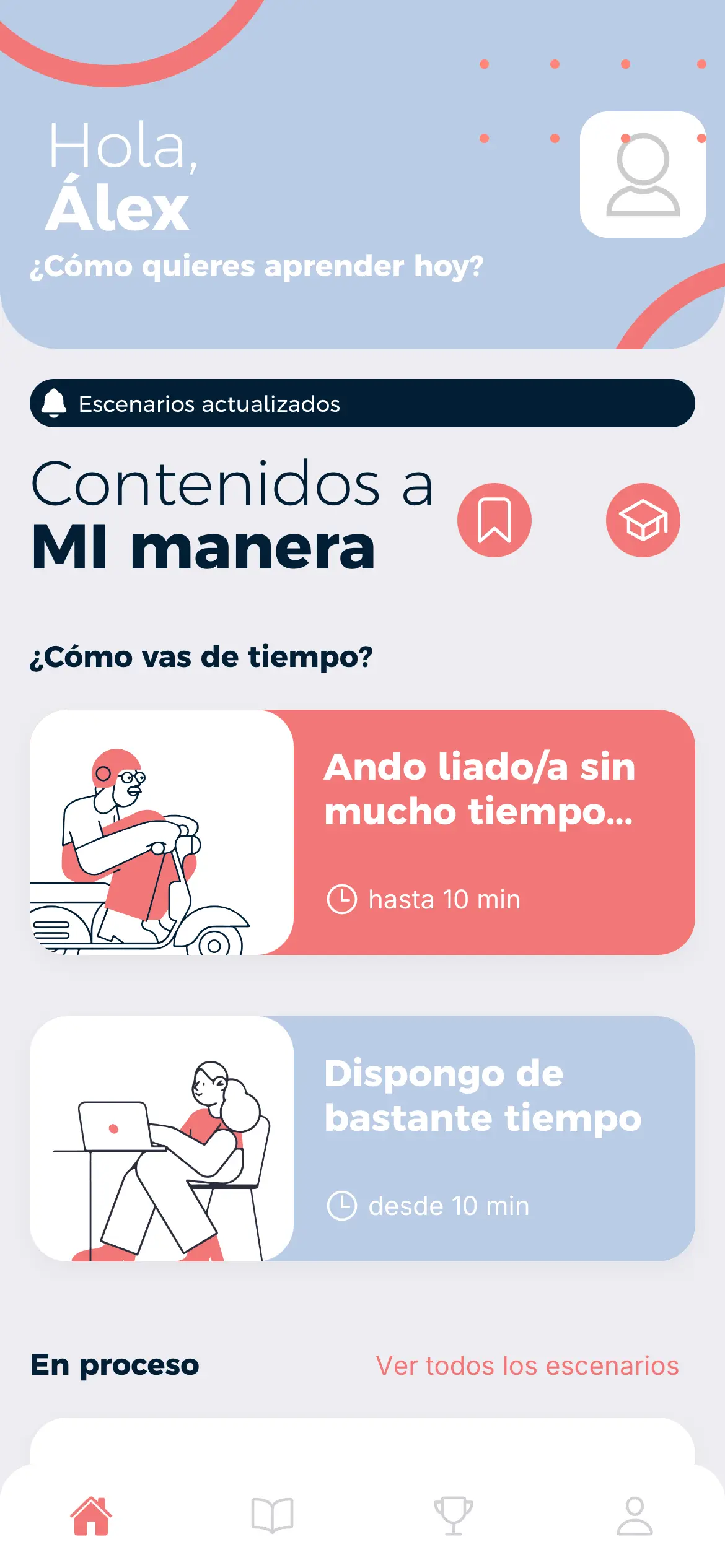
Task: Open the profile avatar in the header
Action: point(643,175)
